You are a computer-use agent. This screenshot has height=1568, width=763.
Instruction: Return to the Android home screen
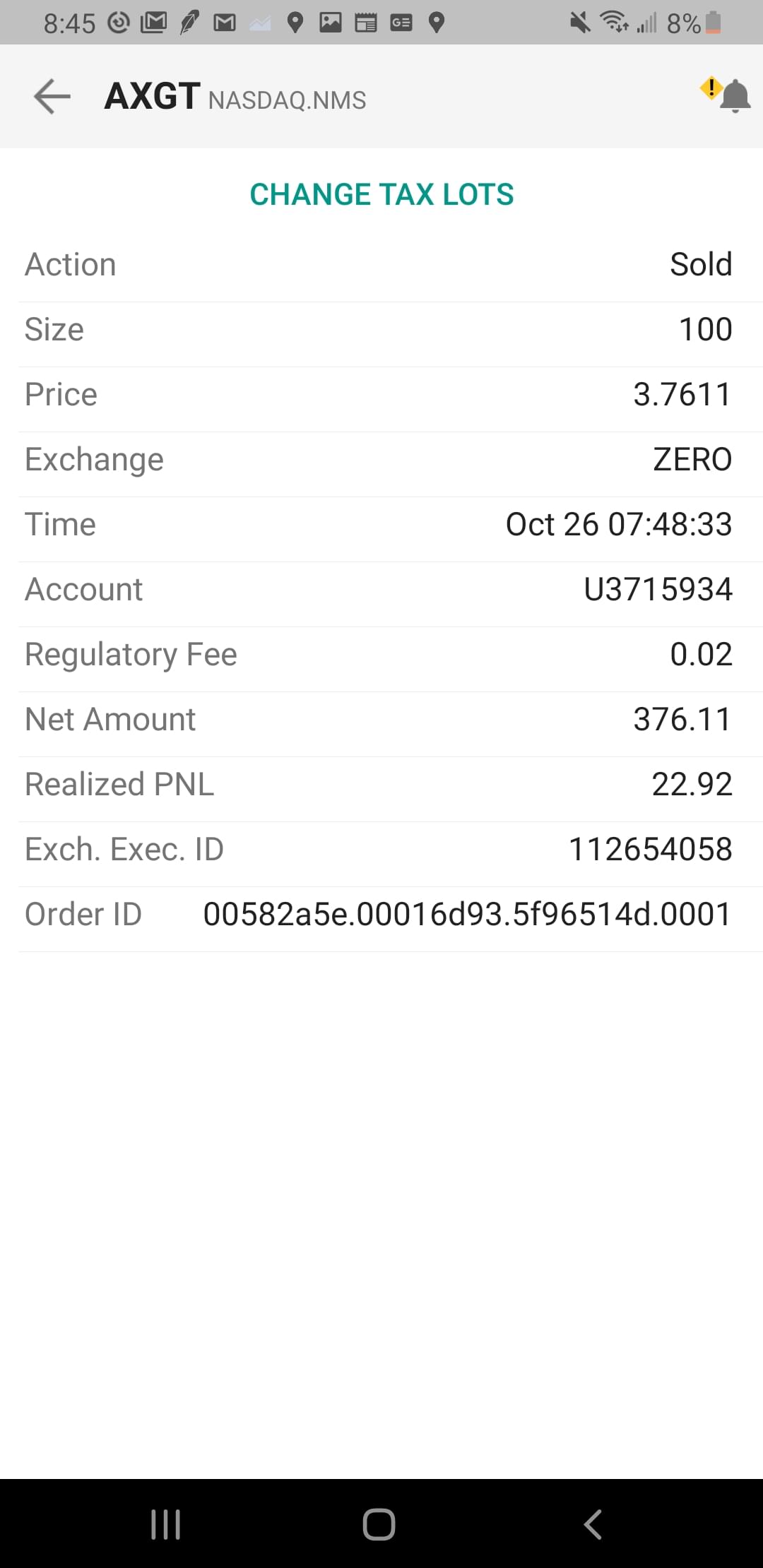point(379,1524)
